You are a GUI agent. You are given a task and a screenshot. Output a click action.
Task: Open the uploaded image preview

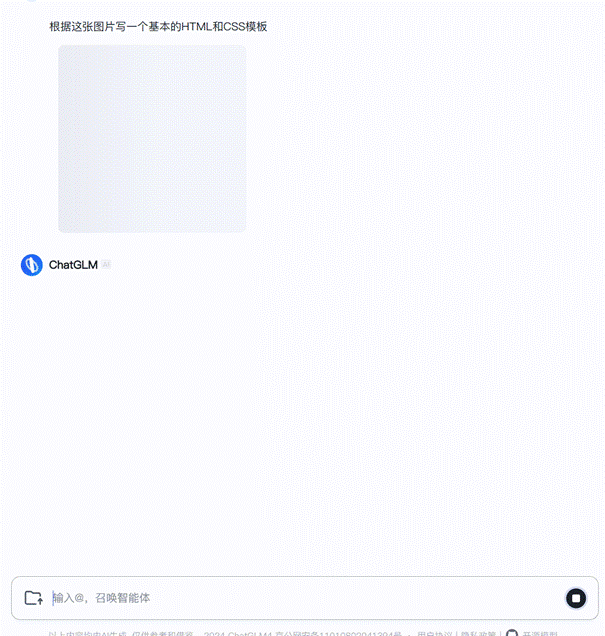pyautogui.click(x=152, y=139)
